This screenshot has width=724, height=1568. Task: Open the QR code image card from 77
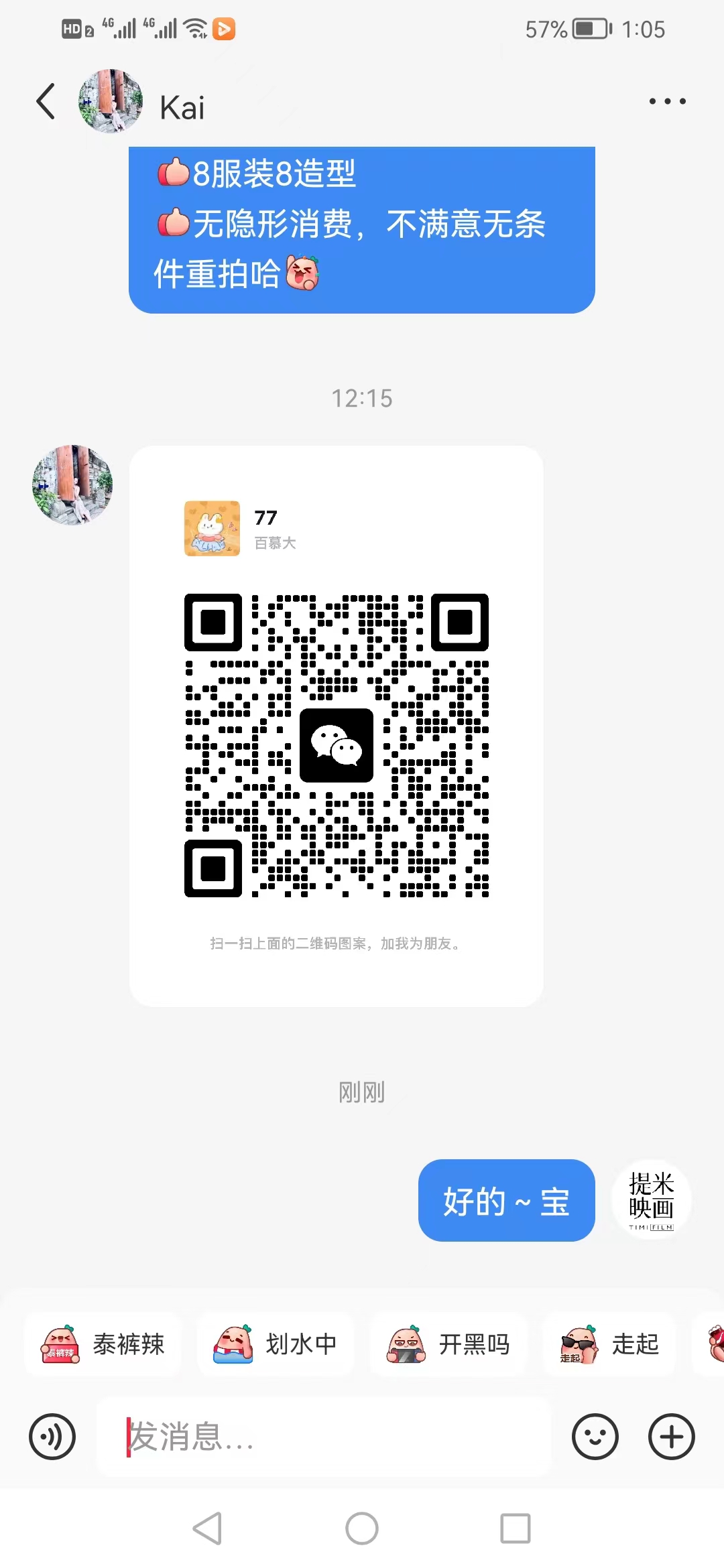337,726
